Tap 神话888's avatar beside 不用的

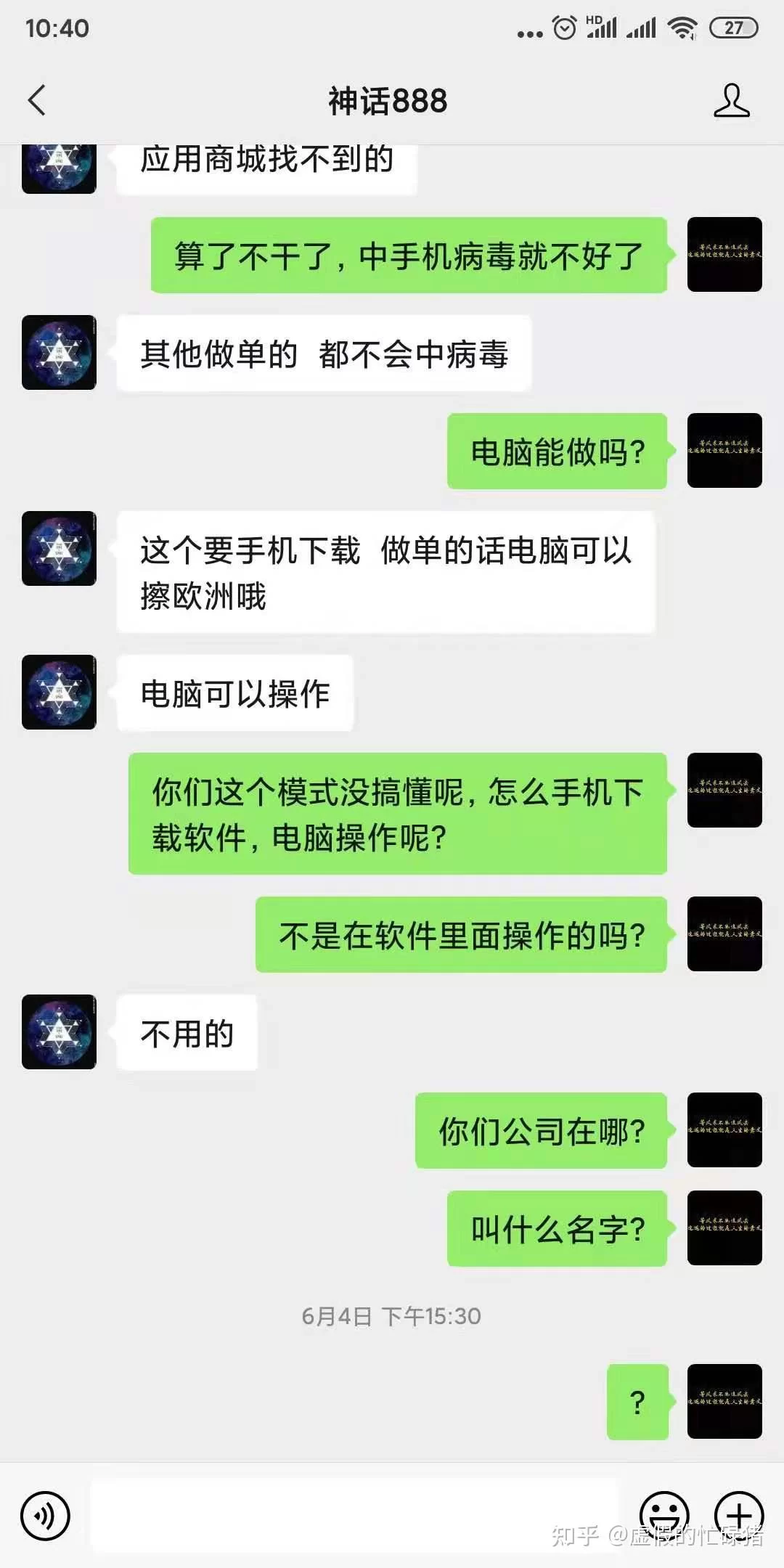pos(59,1032)
